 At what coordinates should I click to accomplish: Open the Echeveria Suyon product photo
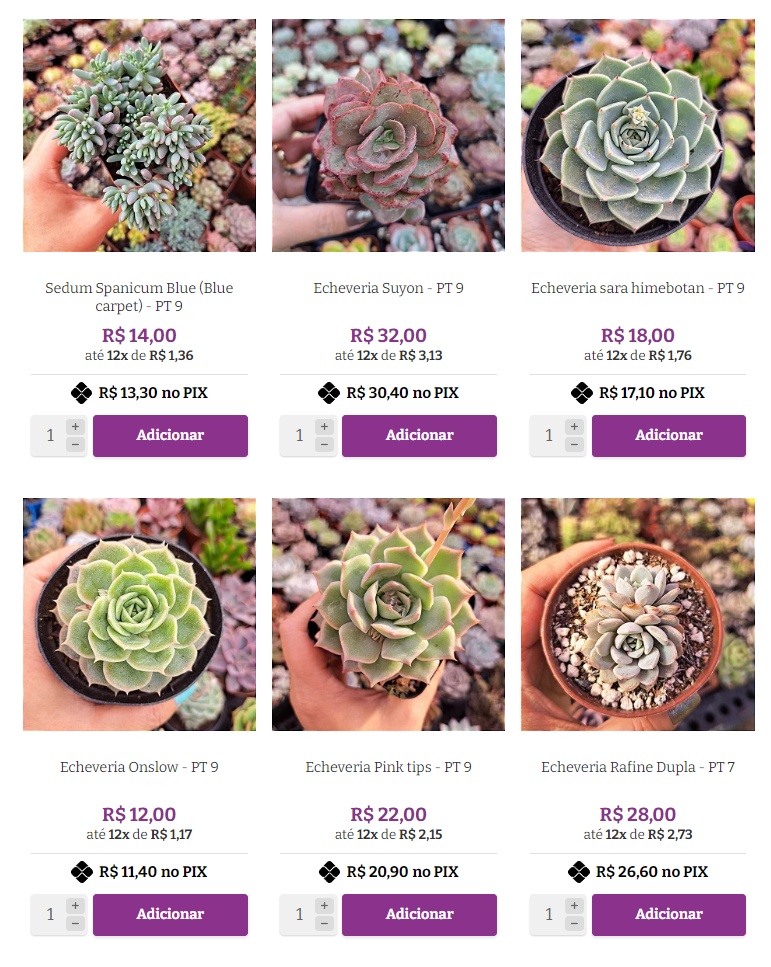tap(388, 135)
